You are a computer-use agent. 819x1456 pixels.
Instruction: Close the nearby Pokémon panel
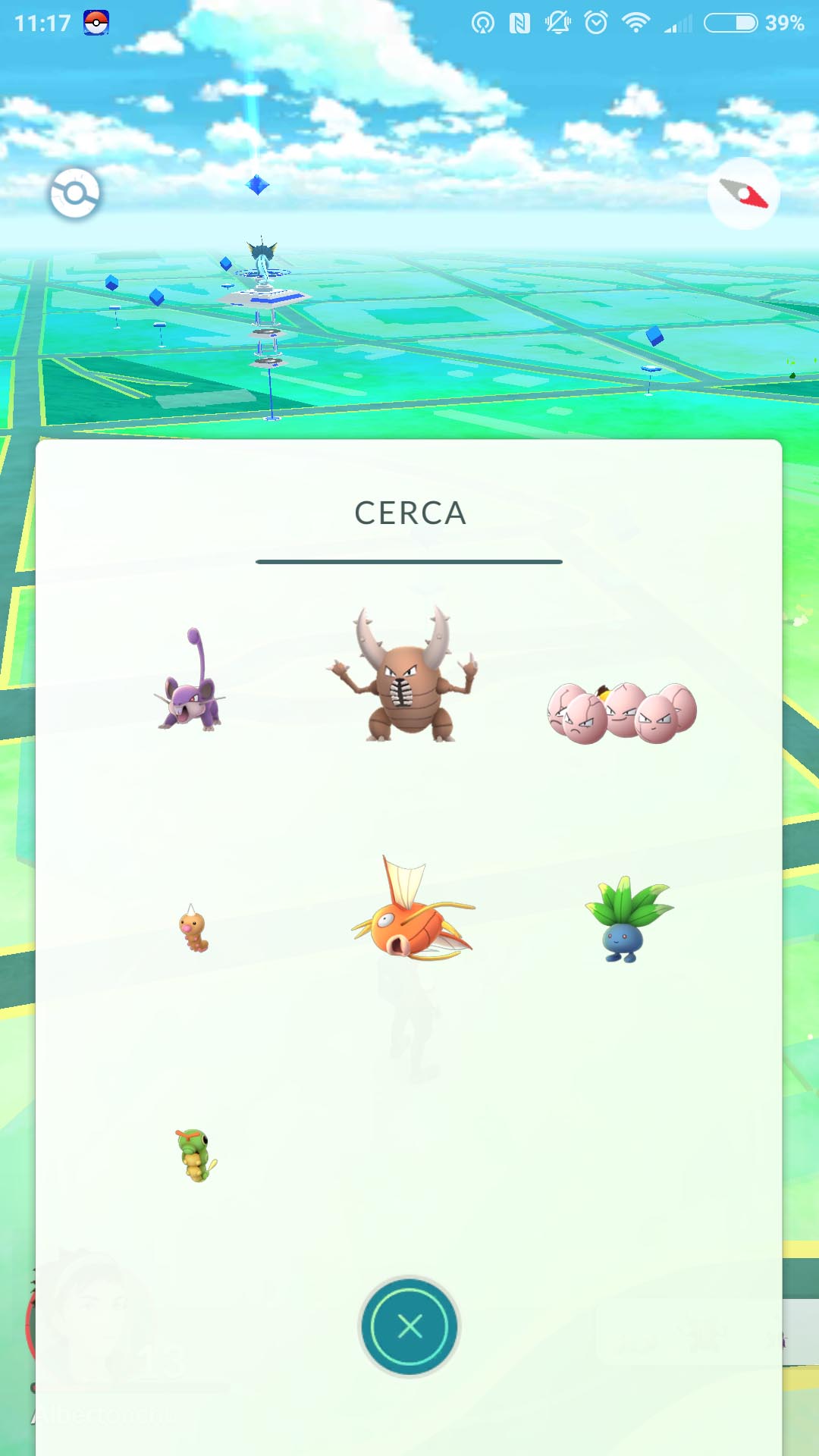pyautogui.click(x=409, y=1326)
